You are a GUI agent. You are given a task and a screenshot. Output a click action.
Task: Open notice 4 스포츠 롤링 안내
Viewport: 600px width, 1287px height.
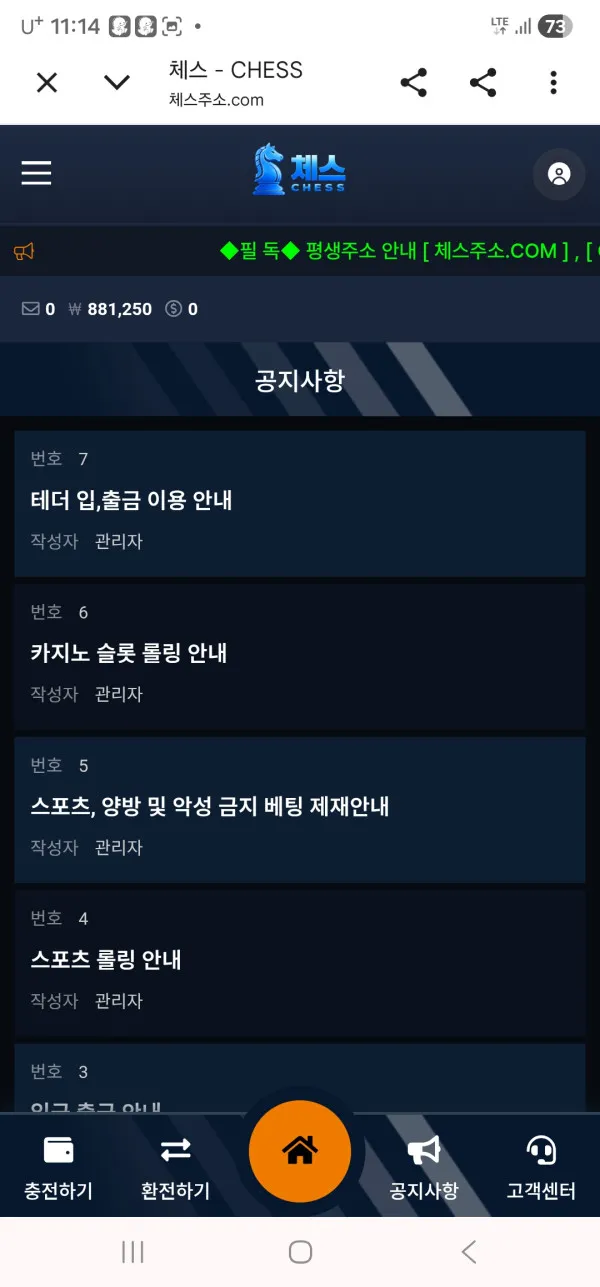point(300,963)
